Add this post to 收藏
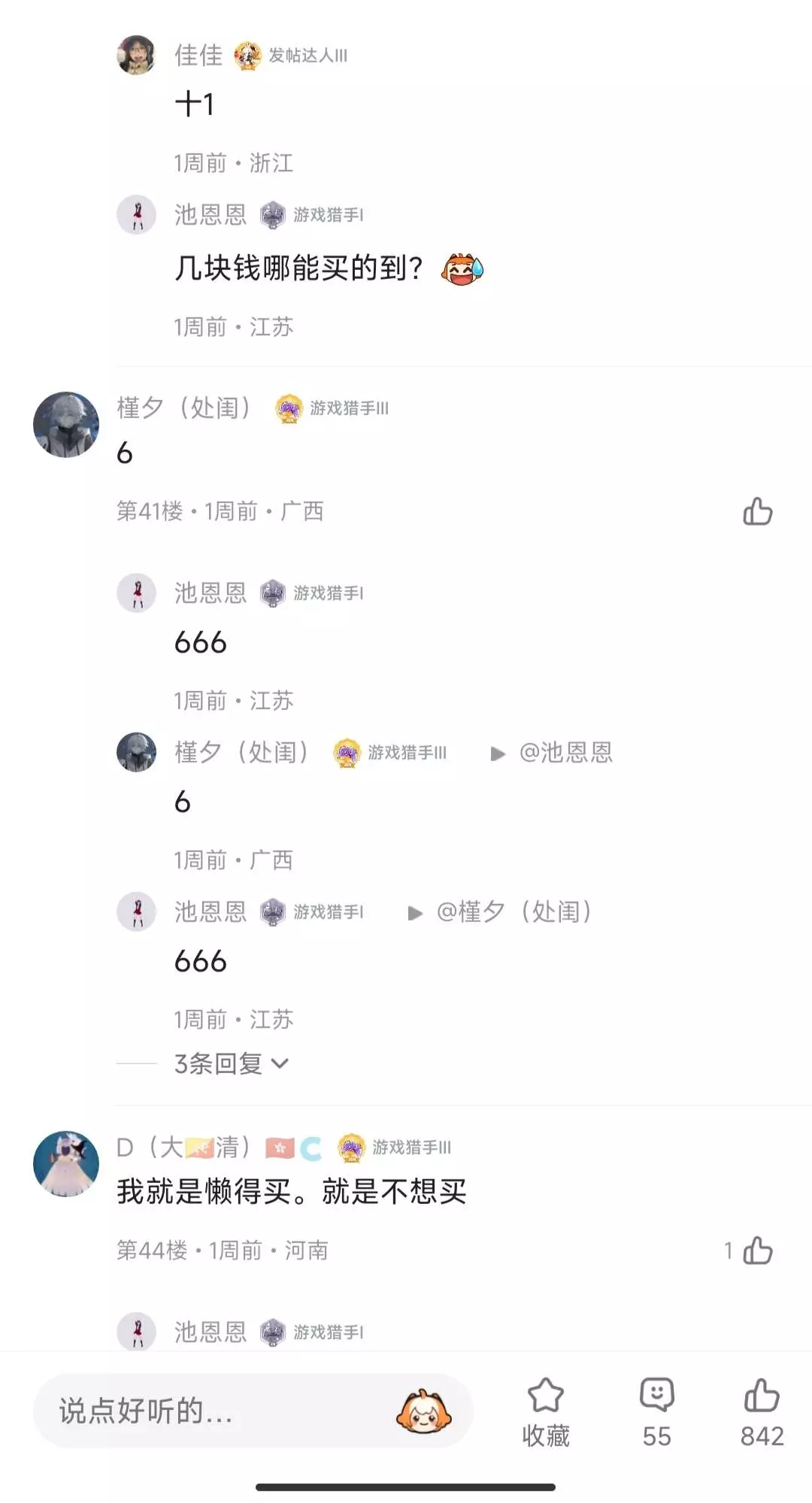This screenshot has width=812, height=1504. 546,1412
